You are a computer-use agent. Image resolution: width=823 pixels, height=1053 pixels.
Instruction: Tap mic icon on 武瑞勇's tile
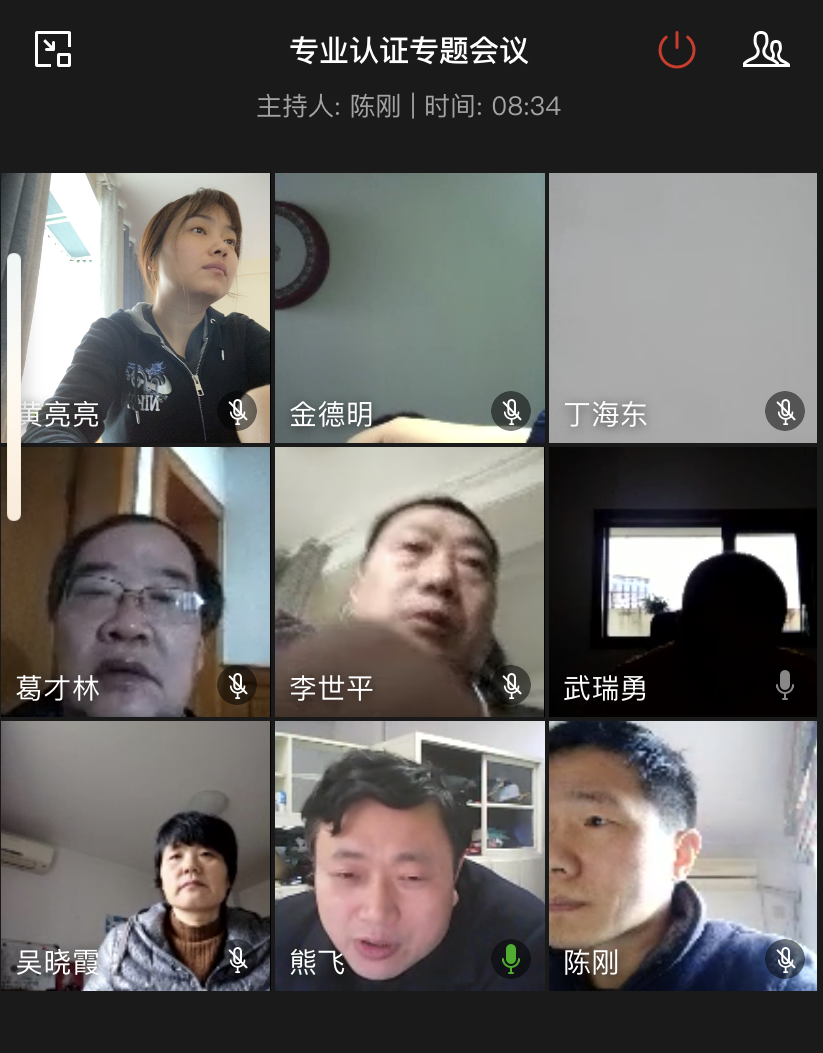pos(785,685)
